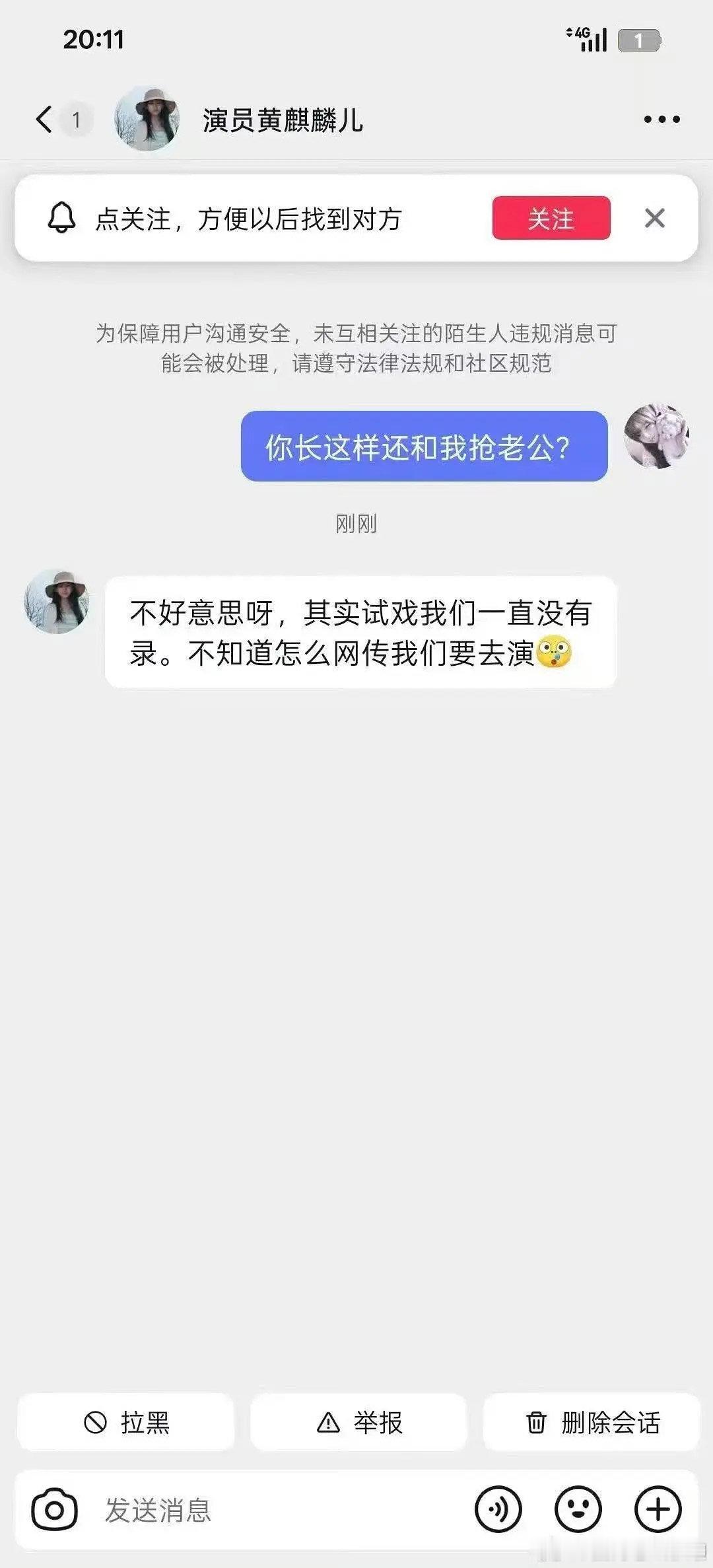
Task: Tap the warning icon beside 举报
Action: click(328, 1423)
